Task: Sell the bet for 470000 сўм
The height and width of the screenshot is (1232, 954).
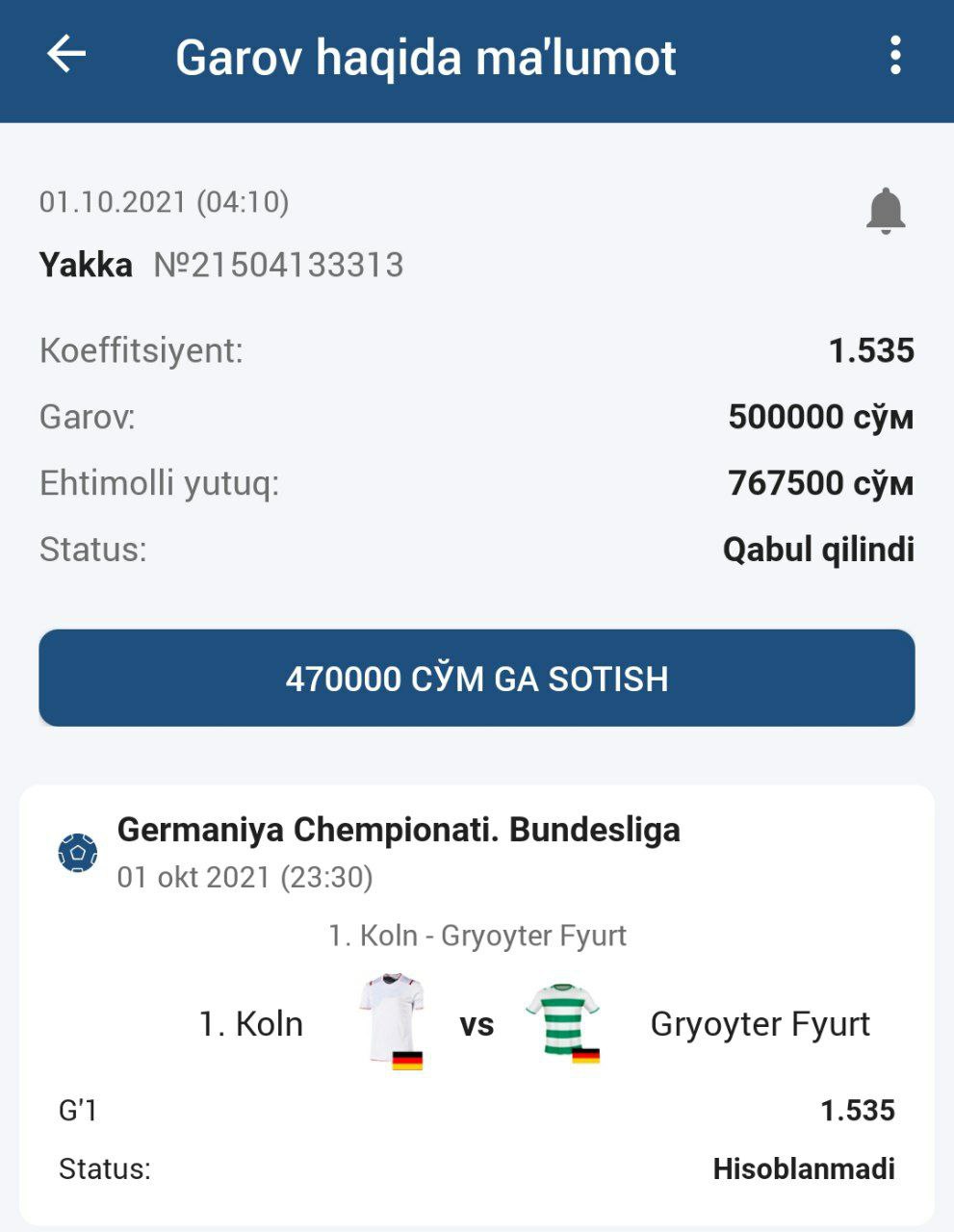Action: pyautogui.click(x=477, y=679)
